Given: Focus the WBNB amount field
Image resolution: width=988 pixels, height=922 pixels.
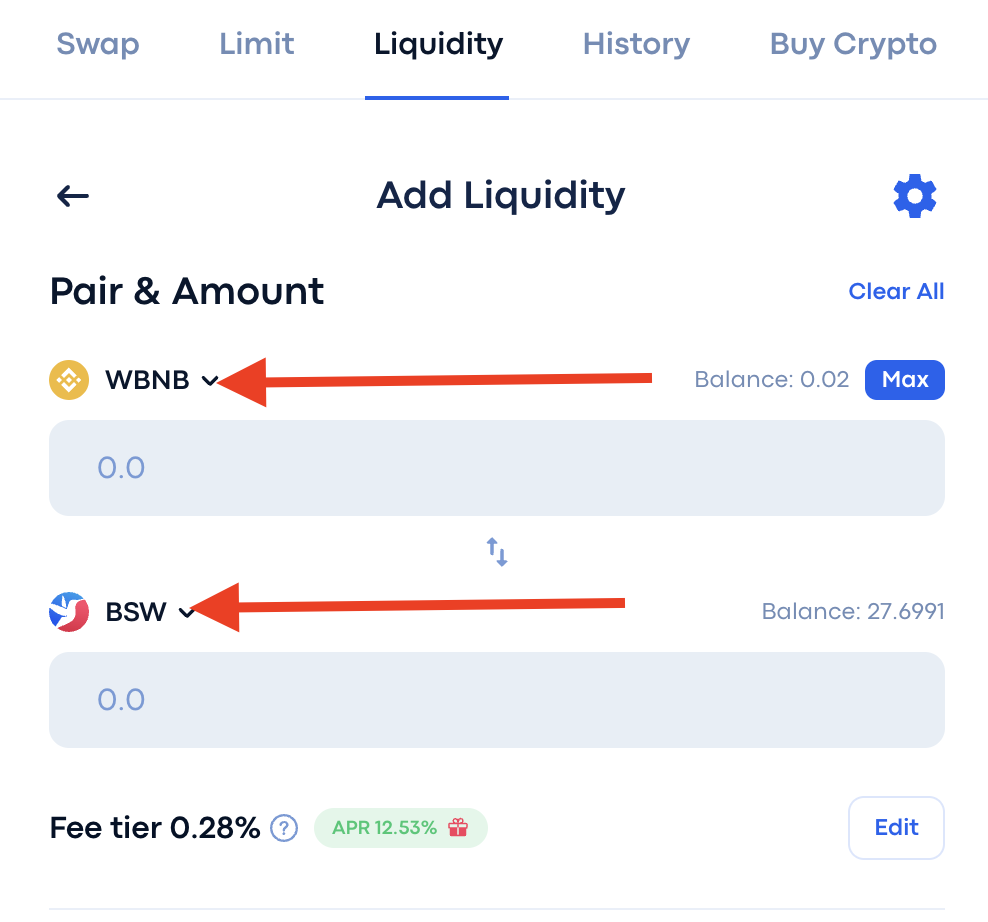Looking at the screenshot, I should [x=496, y=468].
